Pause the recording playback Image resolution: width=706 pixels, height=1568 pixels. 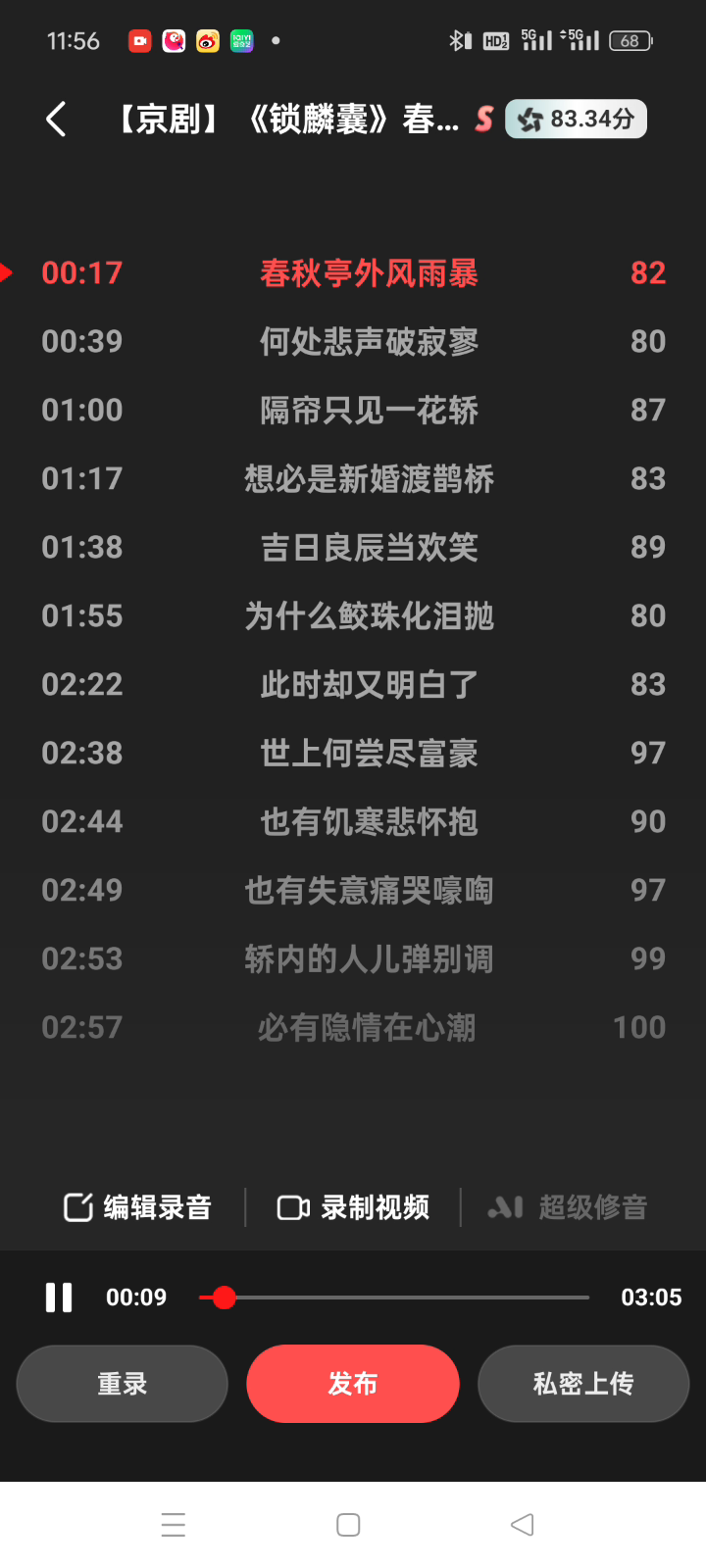pos(59,1298)
